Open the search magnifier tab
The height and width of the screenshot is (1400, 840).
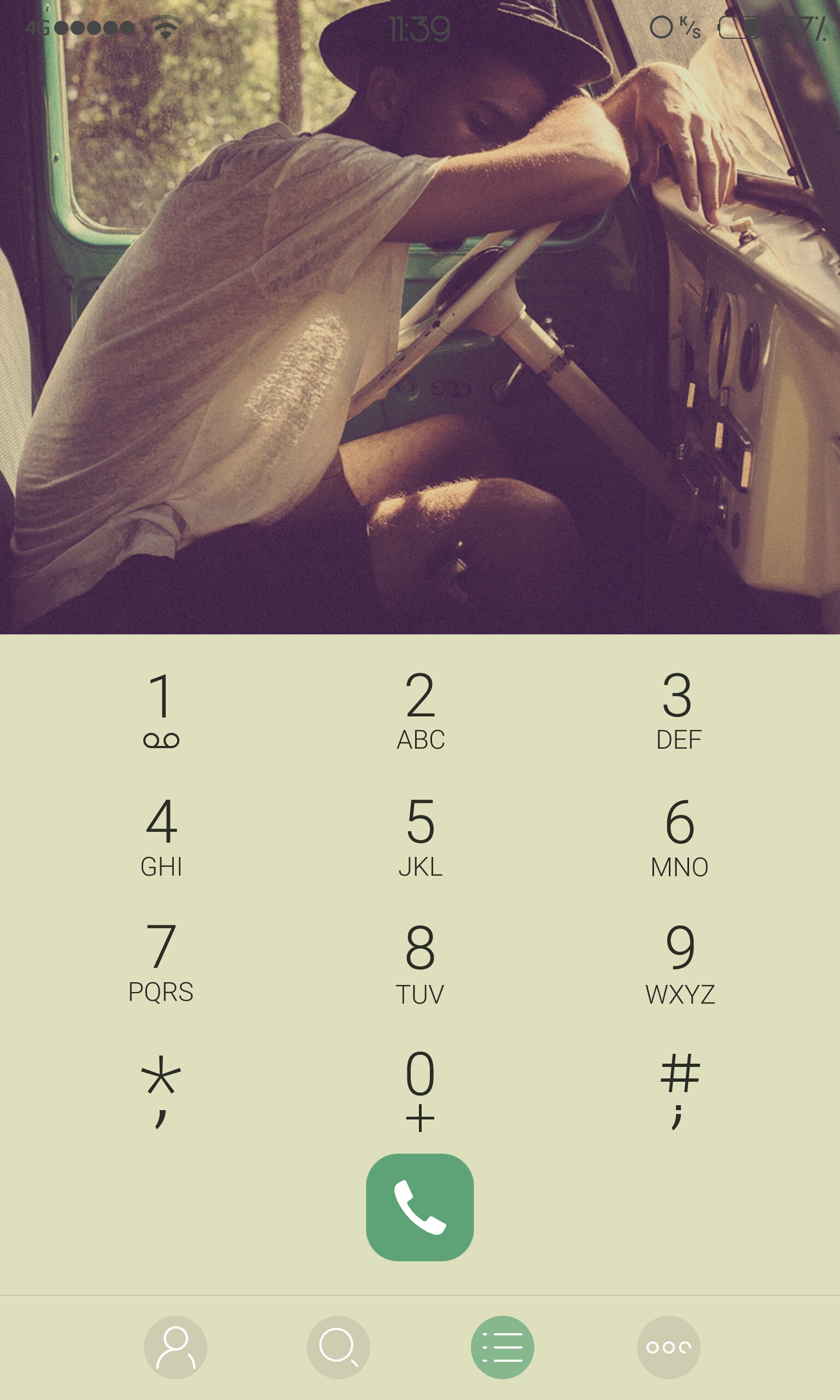[339, 1347]
